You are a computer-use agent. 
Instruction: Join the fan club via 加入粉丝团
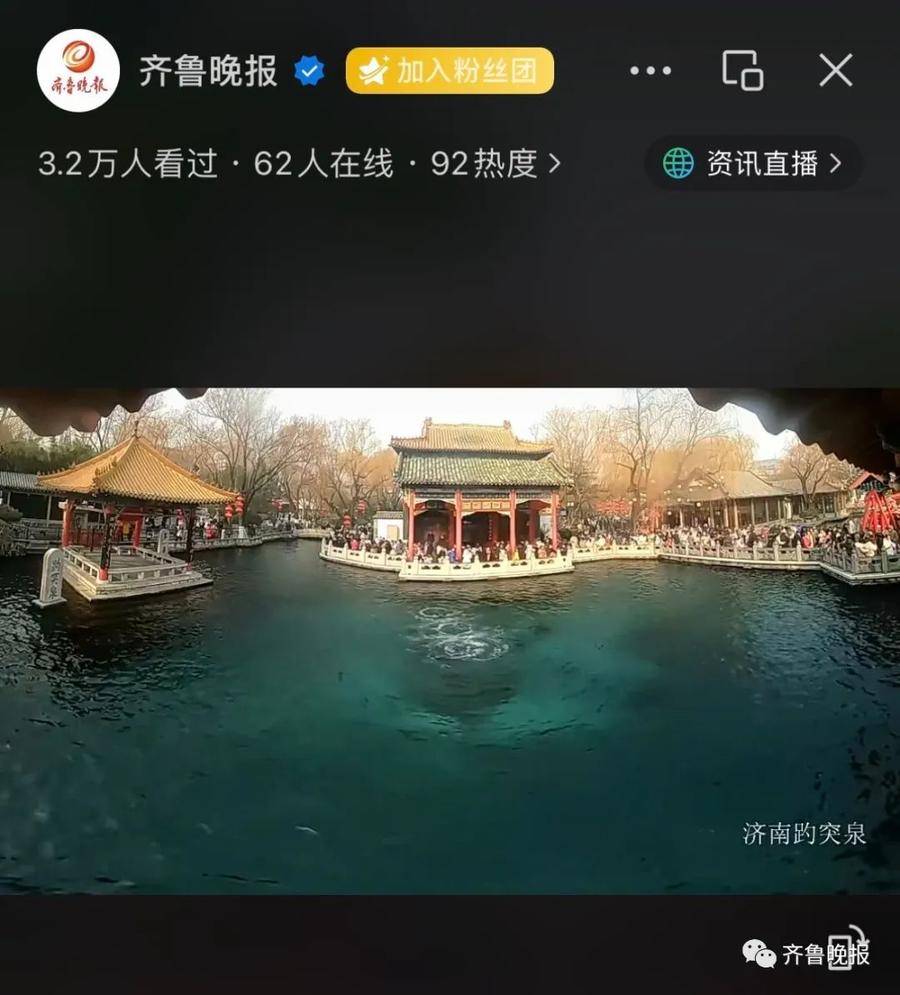click(x=450, y=71)
